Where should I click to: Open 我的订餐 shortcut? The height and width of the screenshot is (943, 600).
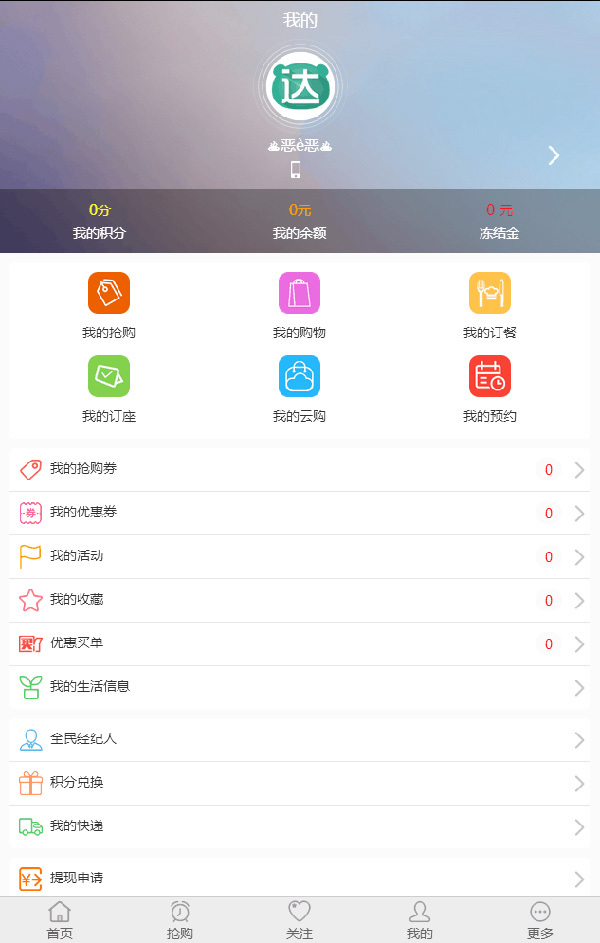click(489, 304)
